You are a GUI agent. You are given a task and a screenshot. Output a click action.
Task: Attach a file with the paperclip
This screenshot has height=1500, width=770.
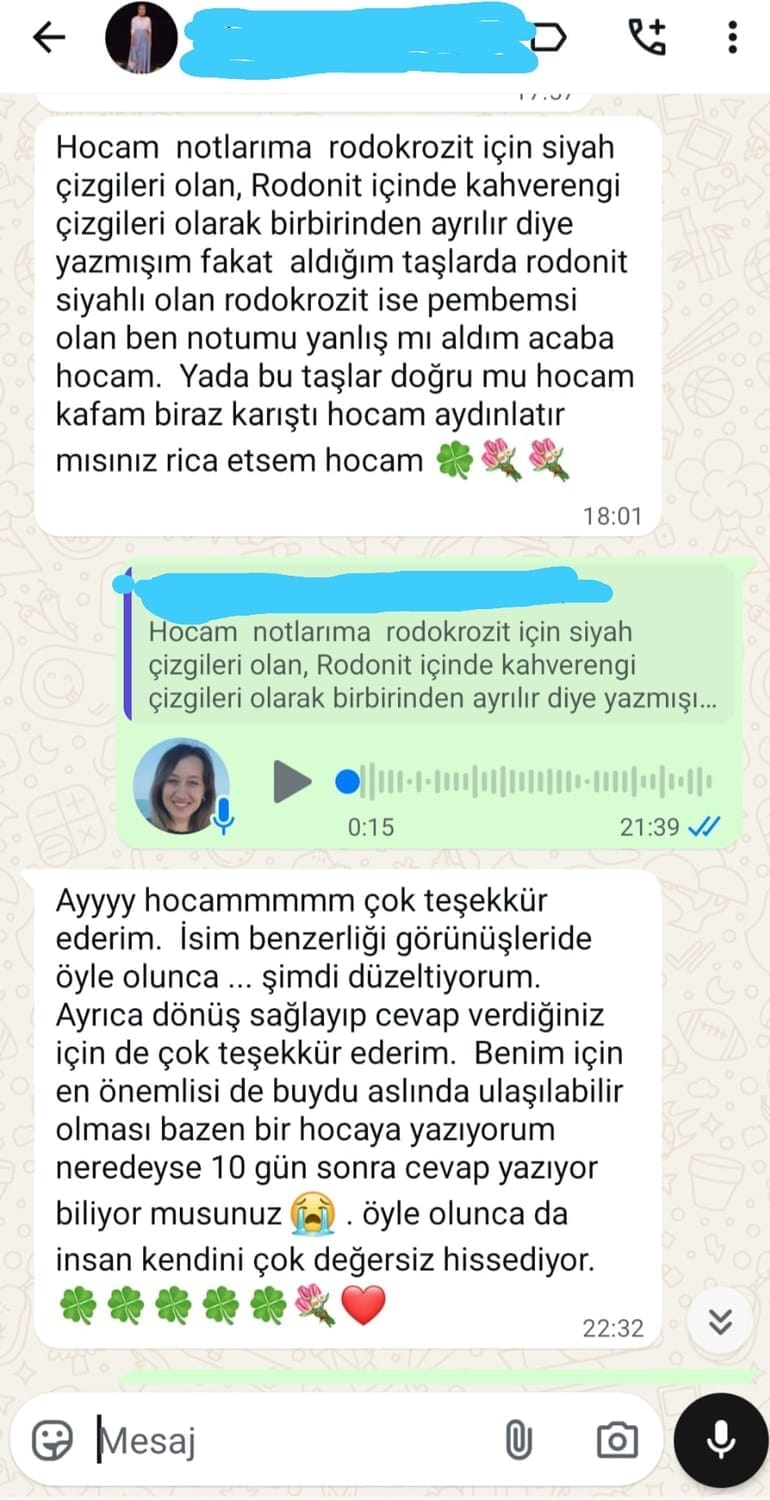(x=517, y=1441)
